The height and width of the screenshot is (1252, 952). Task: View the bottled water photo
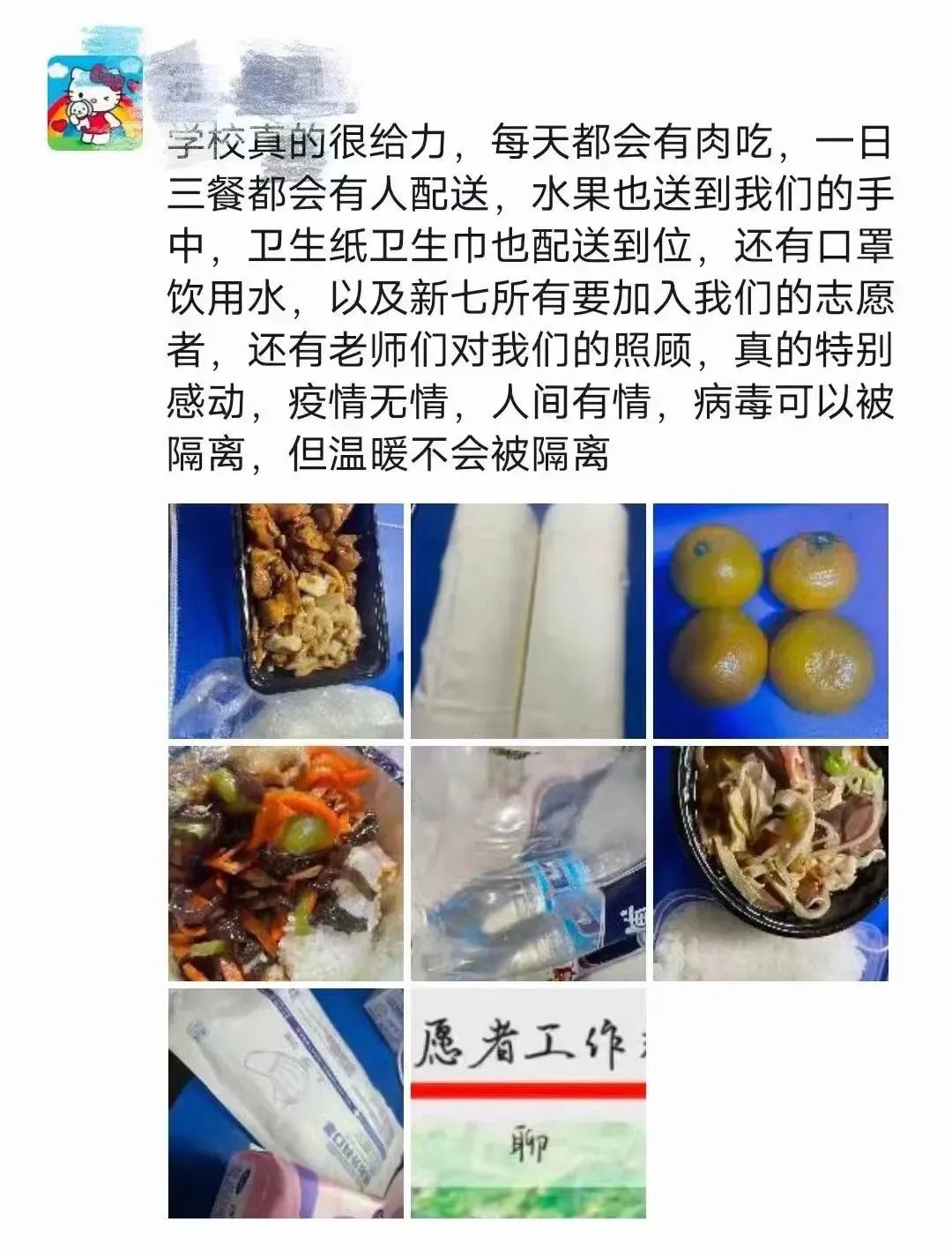click(x=528, y=863)
